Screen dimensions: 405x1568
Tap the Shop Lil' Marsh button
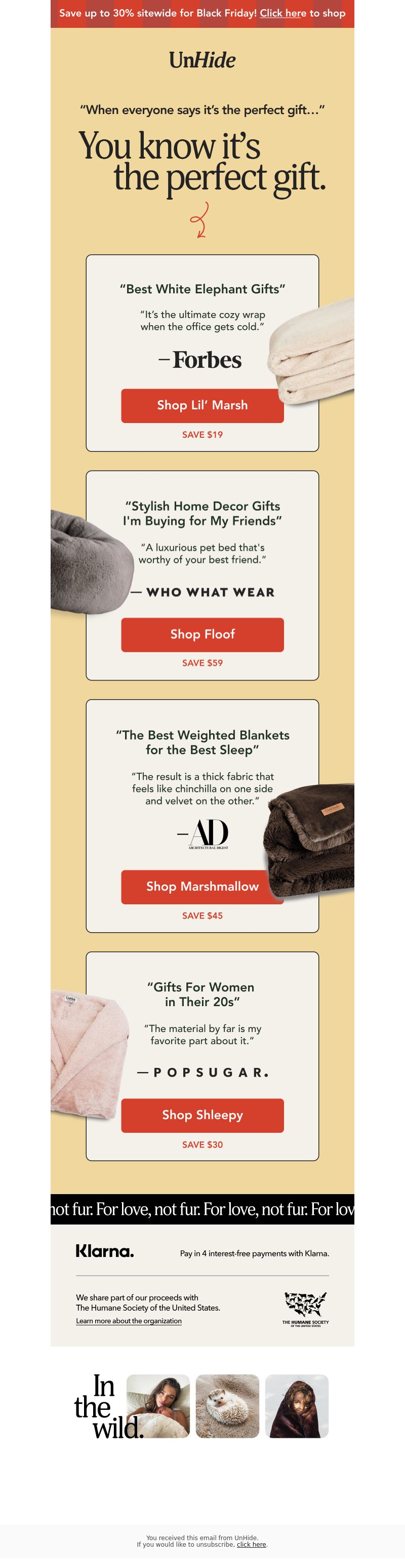coord(202,405)
